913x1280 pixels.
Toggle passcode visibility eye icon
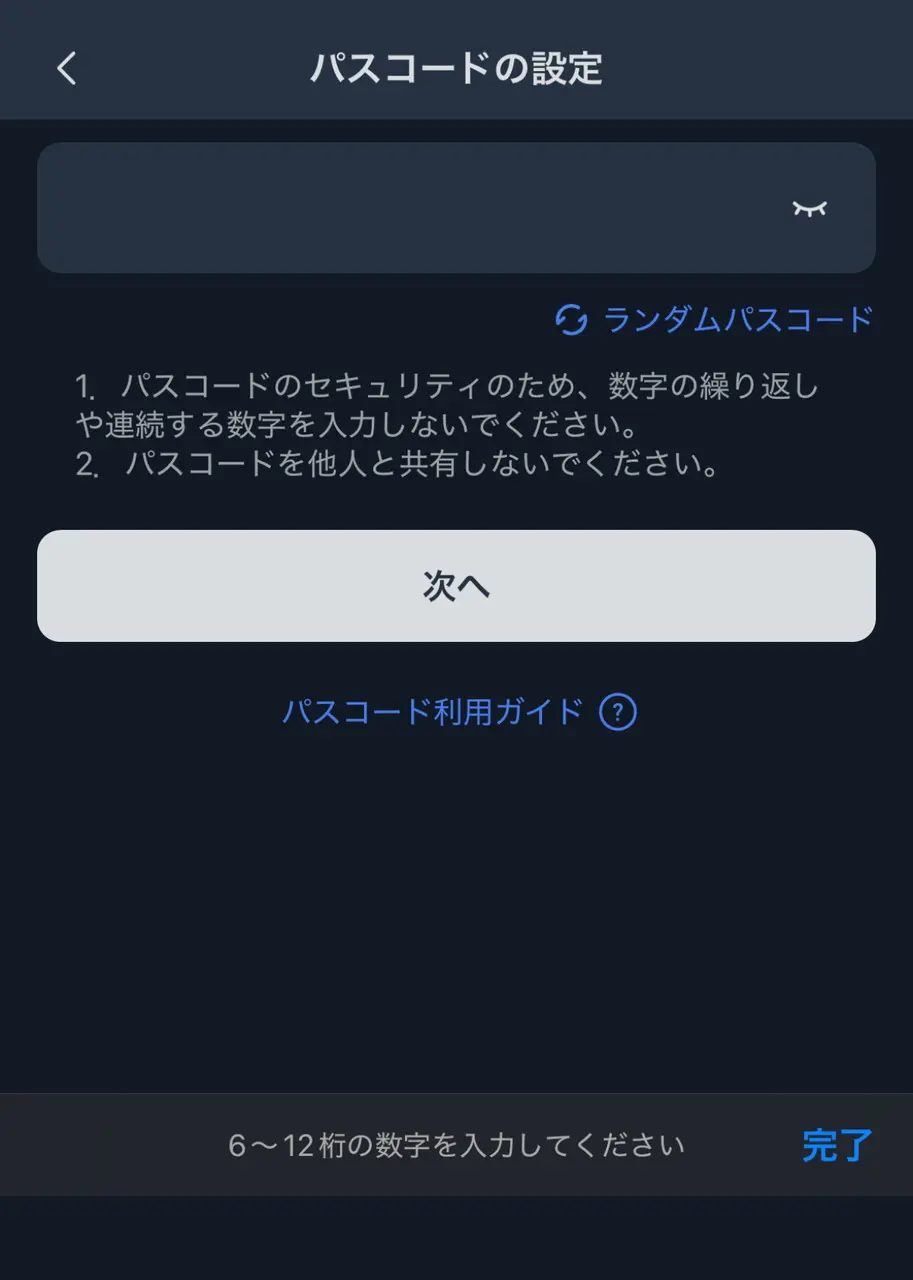(x=809, y=208)
